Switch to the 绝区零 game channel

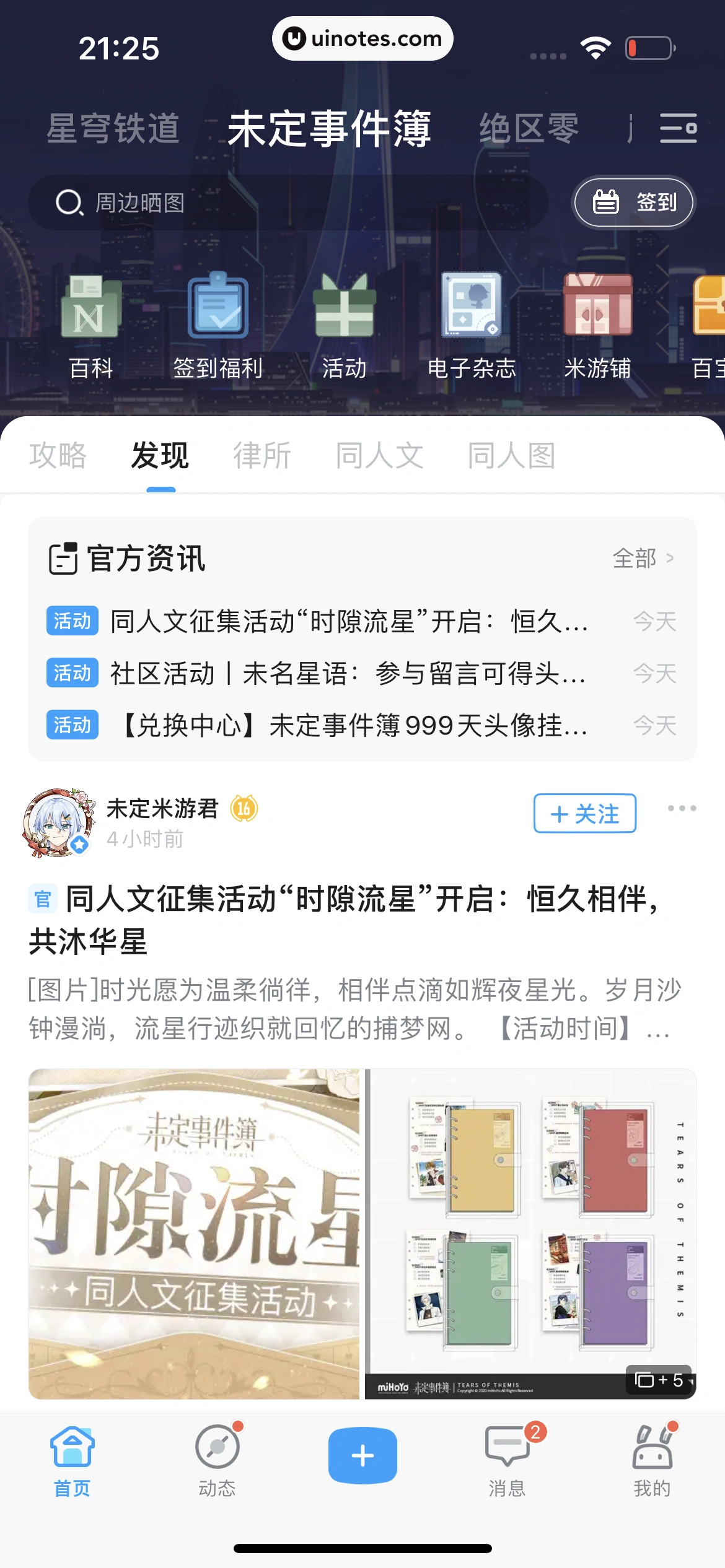529,129
